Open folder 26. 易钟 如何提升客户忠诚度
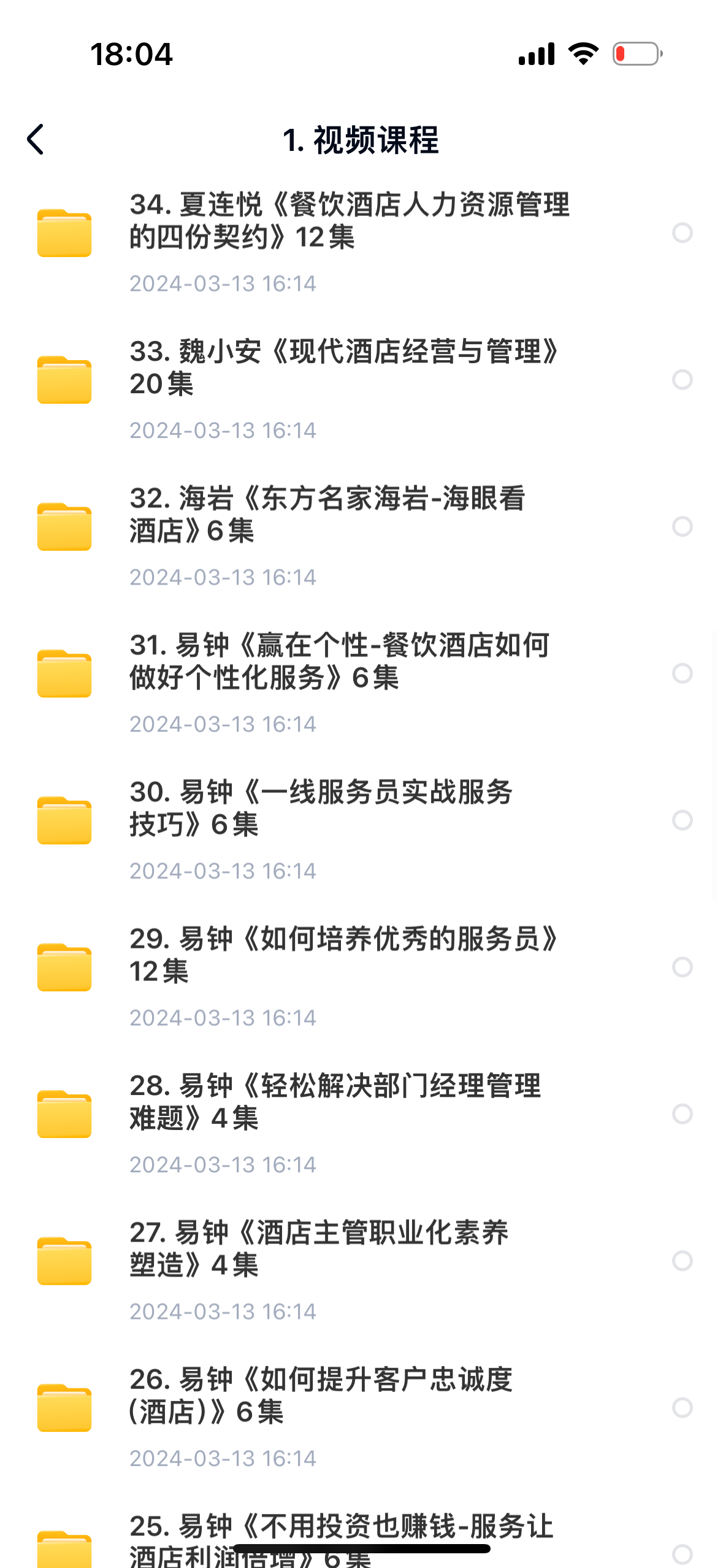 pyautogui.click(x=320, y=1395)
